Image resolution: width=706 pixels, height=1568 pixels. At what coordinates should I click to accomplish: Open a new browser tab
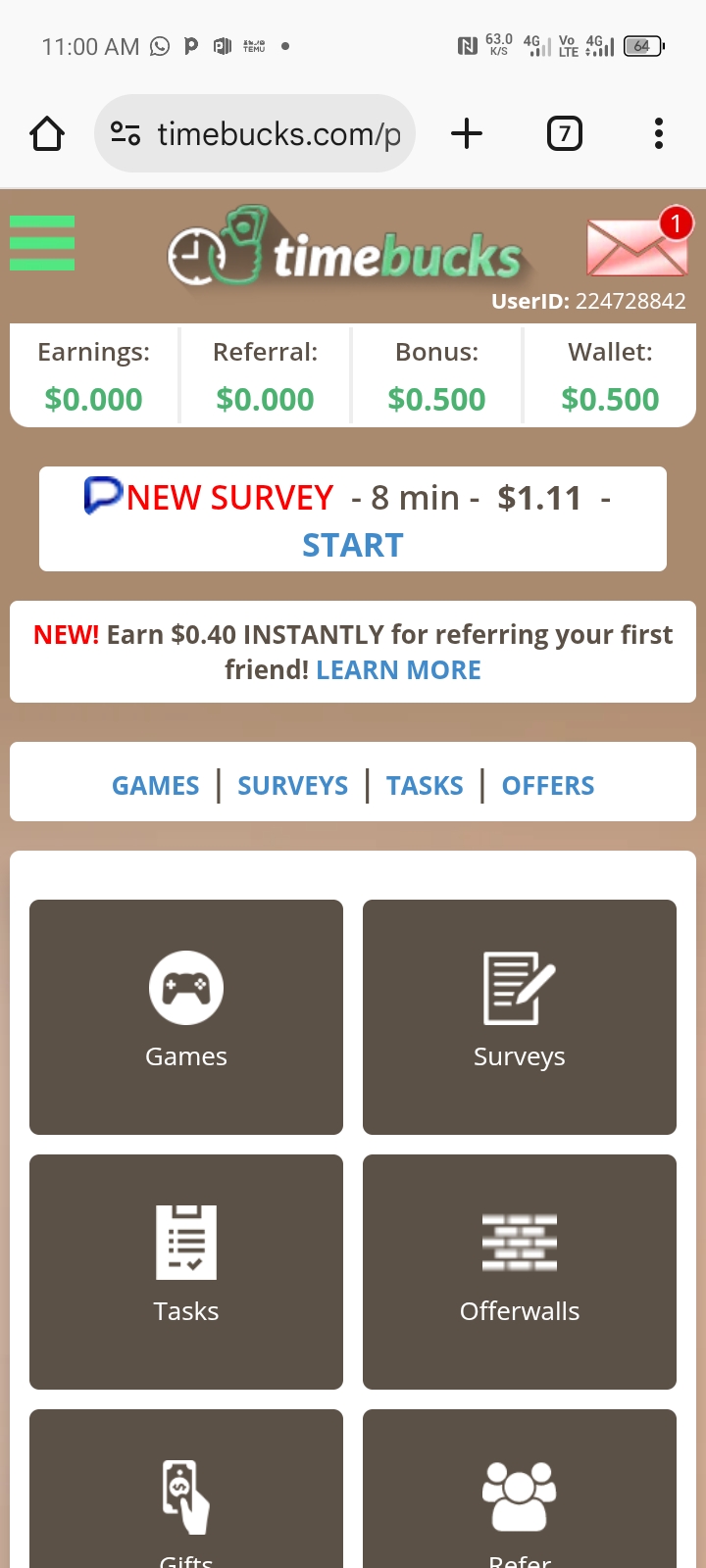point(467,133)
